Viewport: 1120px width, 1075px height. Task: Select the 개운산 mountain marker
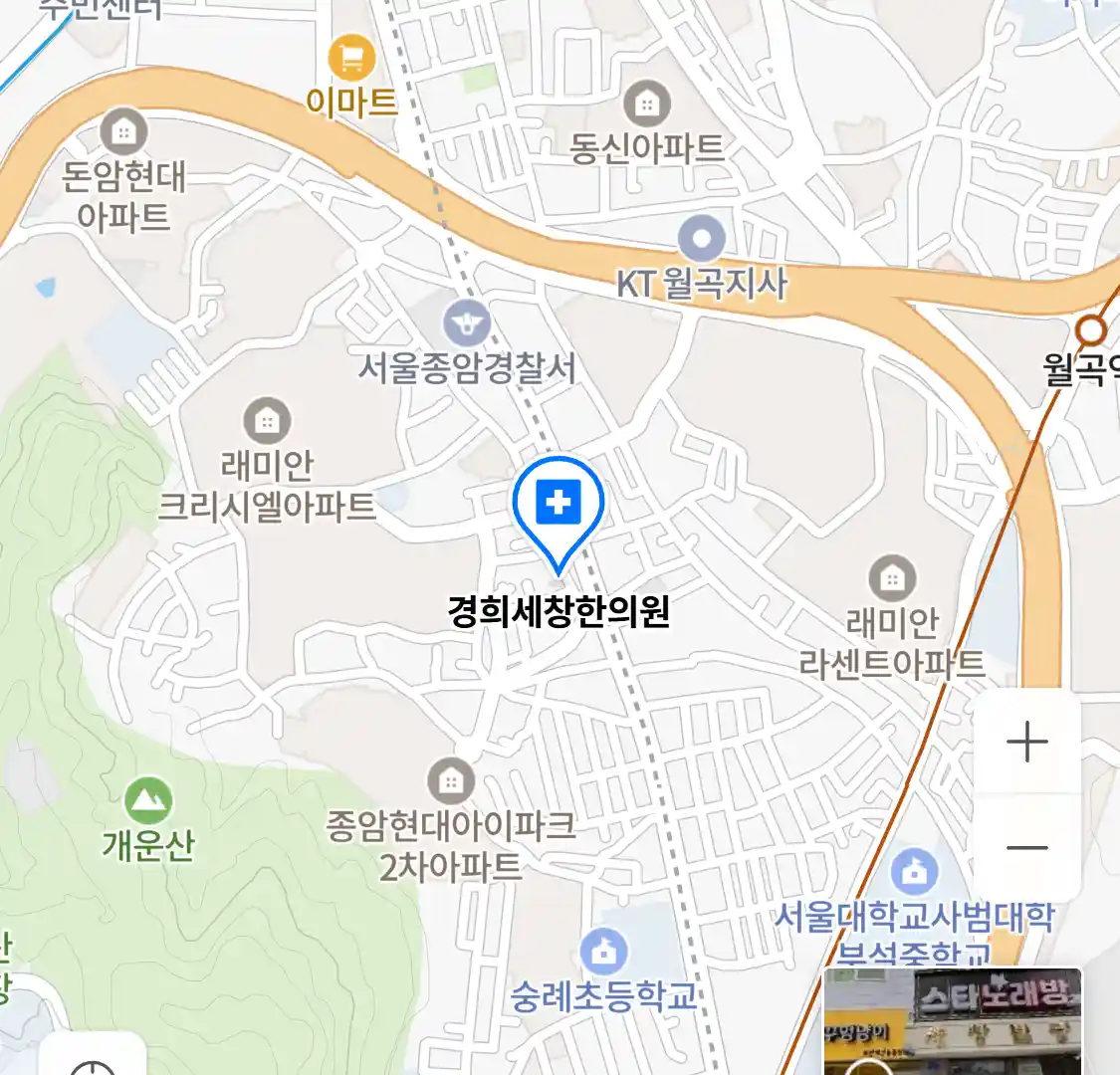coord(148,801)
